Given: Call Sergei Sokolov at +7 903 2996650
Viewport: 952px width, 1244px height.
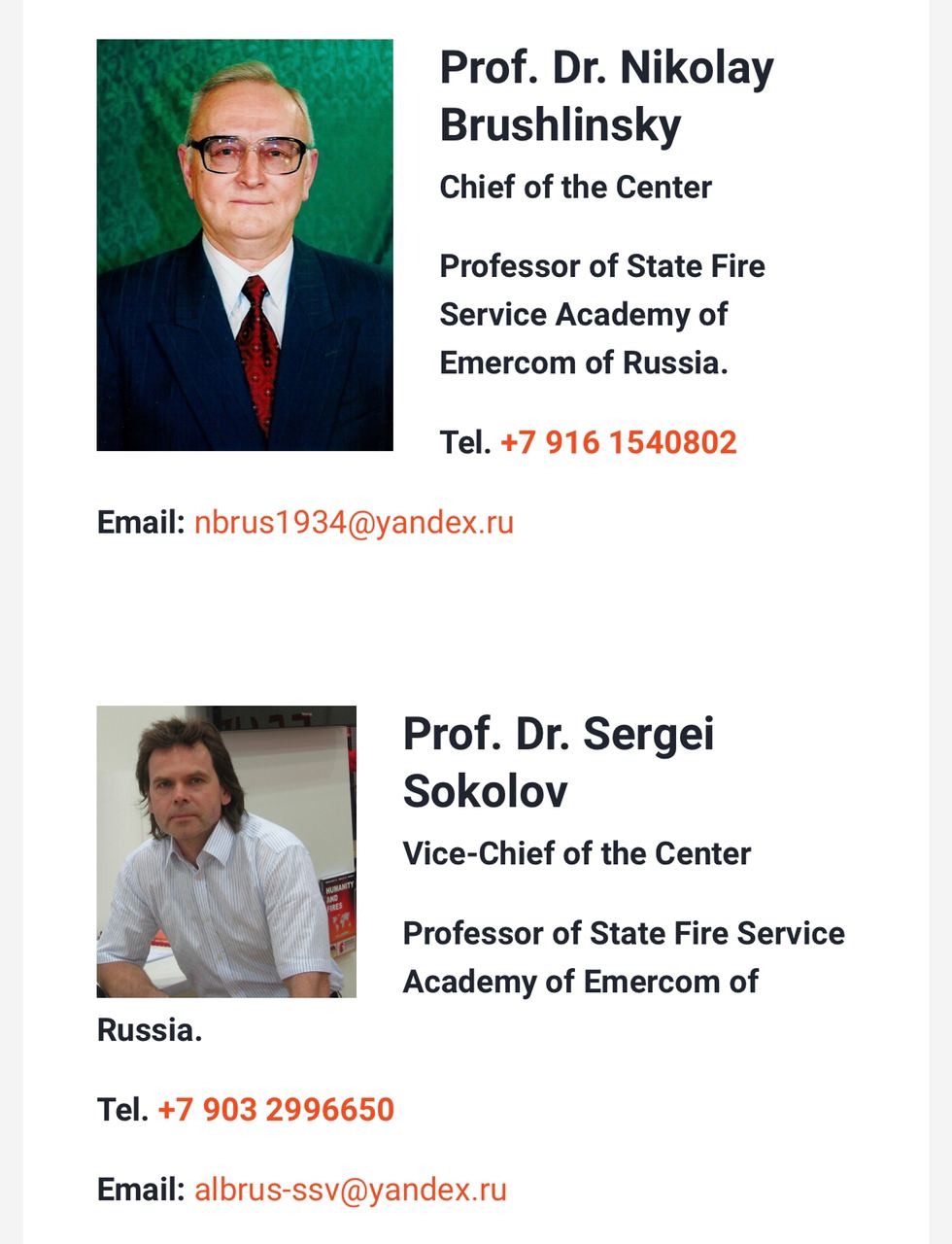Looking at the screenshot, I should click(x=276, y=1110).
